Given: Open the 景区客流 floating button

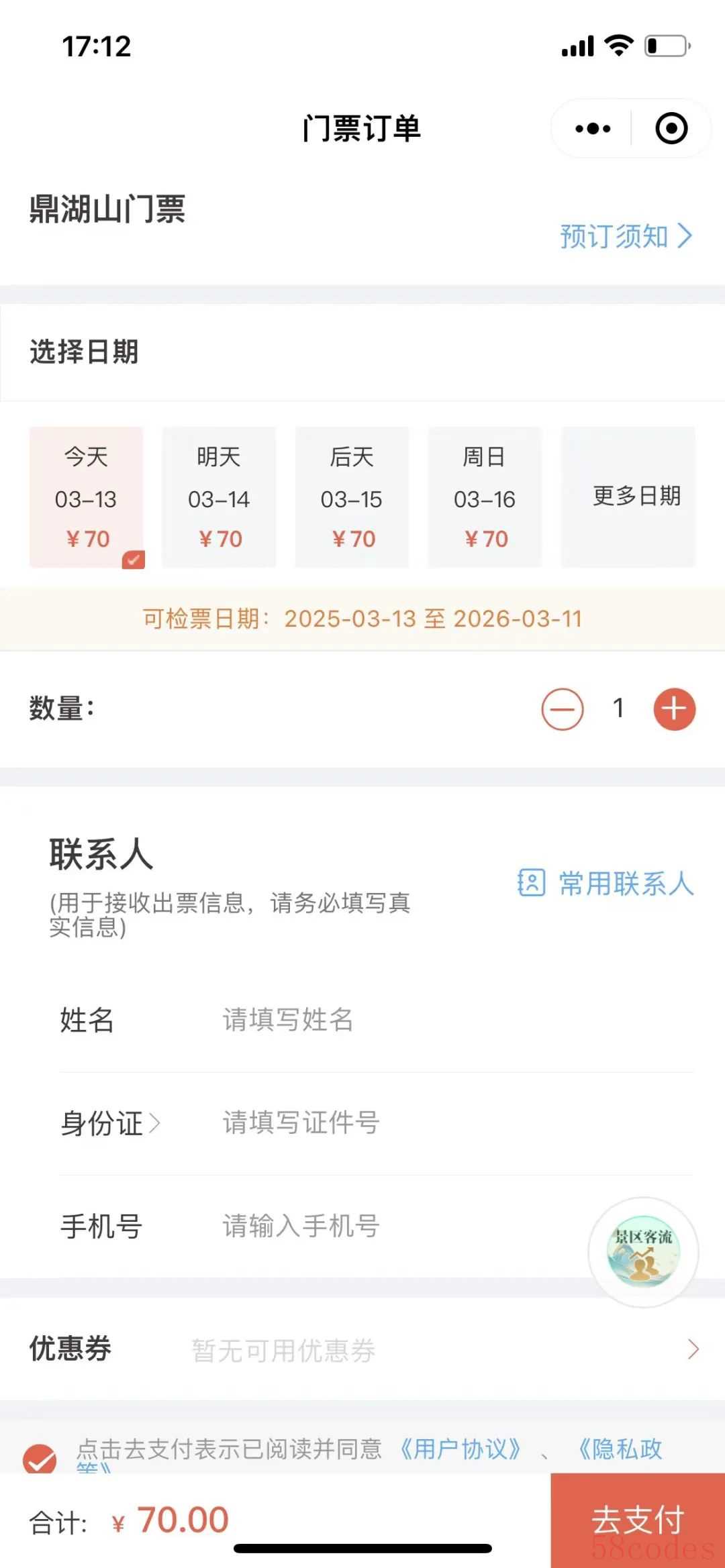Looking at the screenshot, I should (x=643, y=1252).
